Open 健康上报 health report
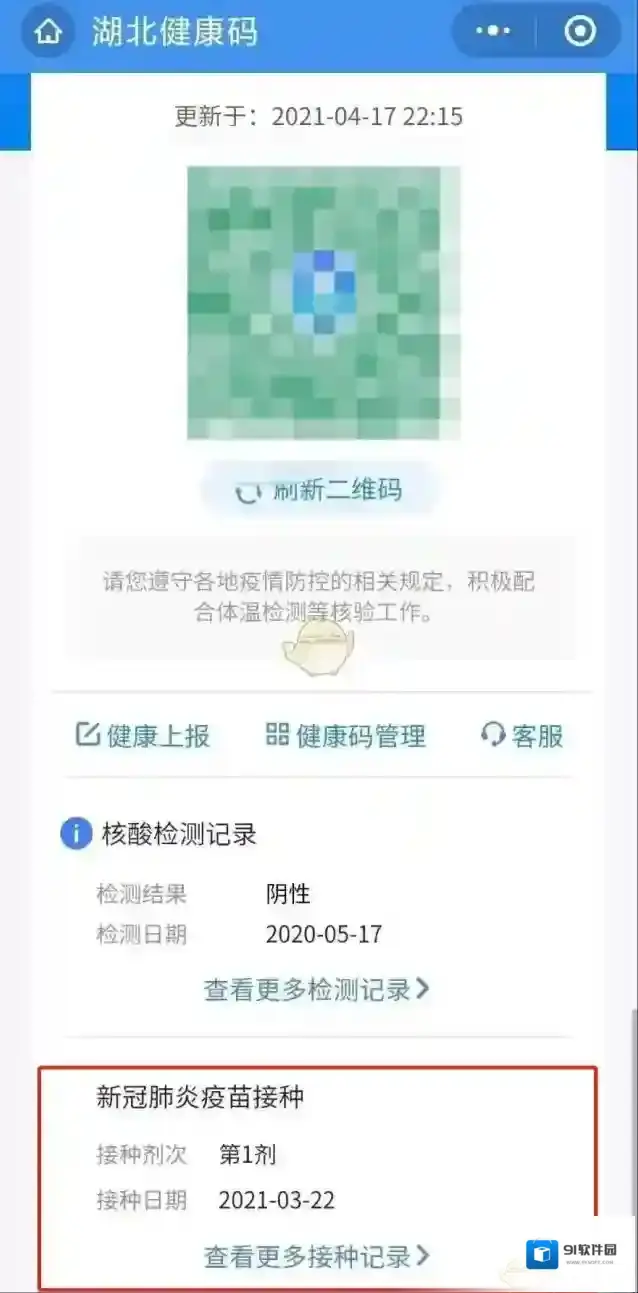The height and width of the screenshot is (1293, 638). point(143,736)
